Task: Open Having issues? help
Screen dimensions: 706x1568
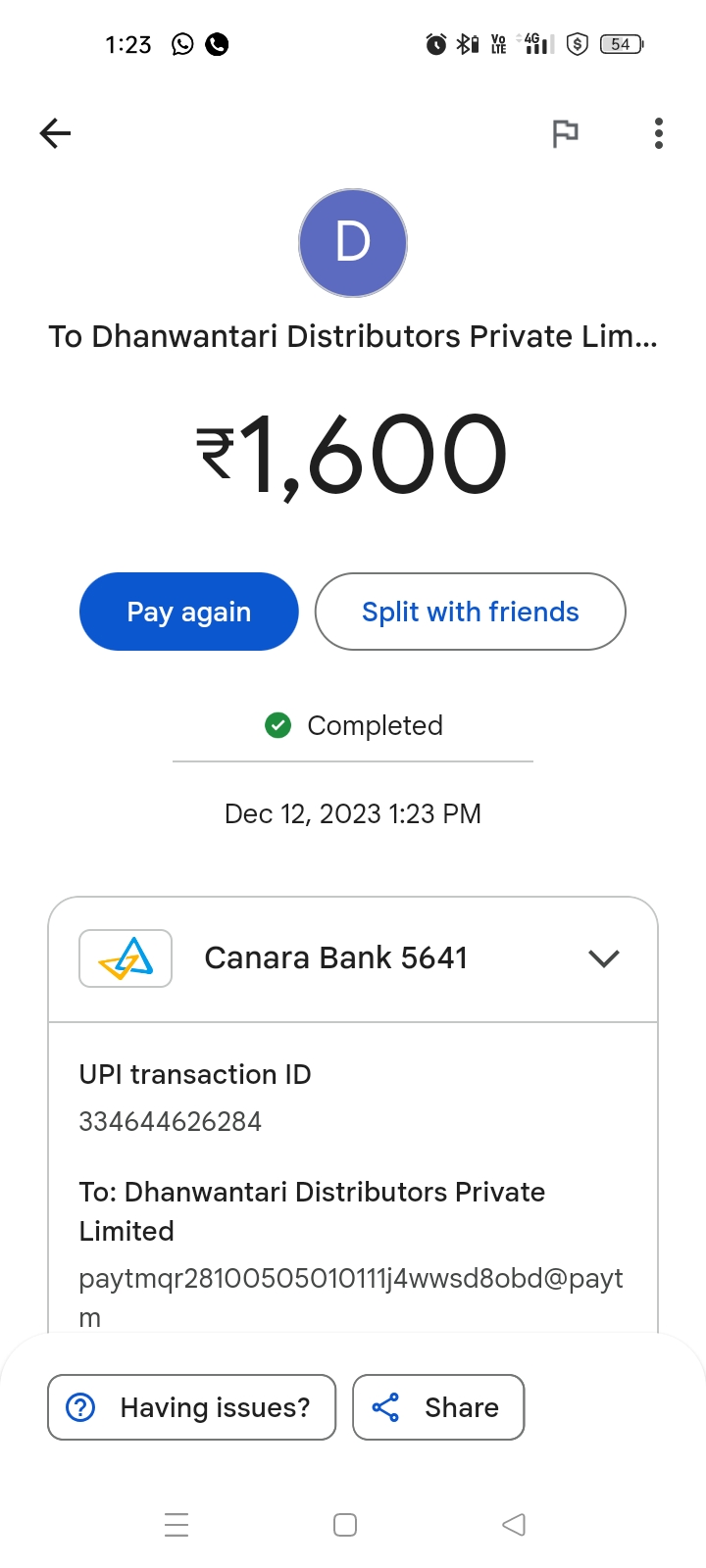Action: pos(192,1407)
